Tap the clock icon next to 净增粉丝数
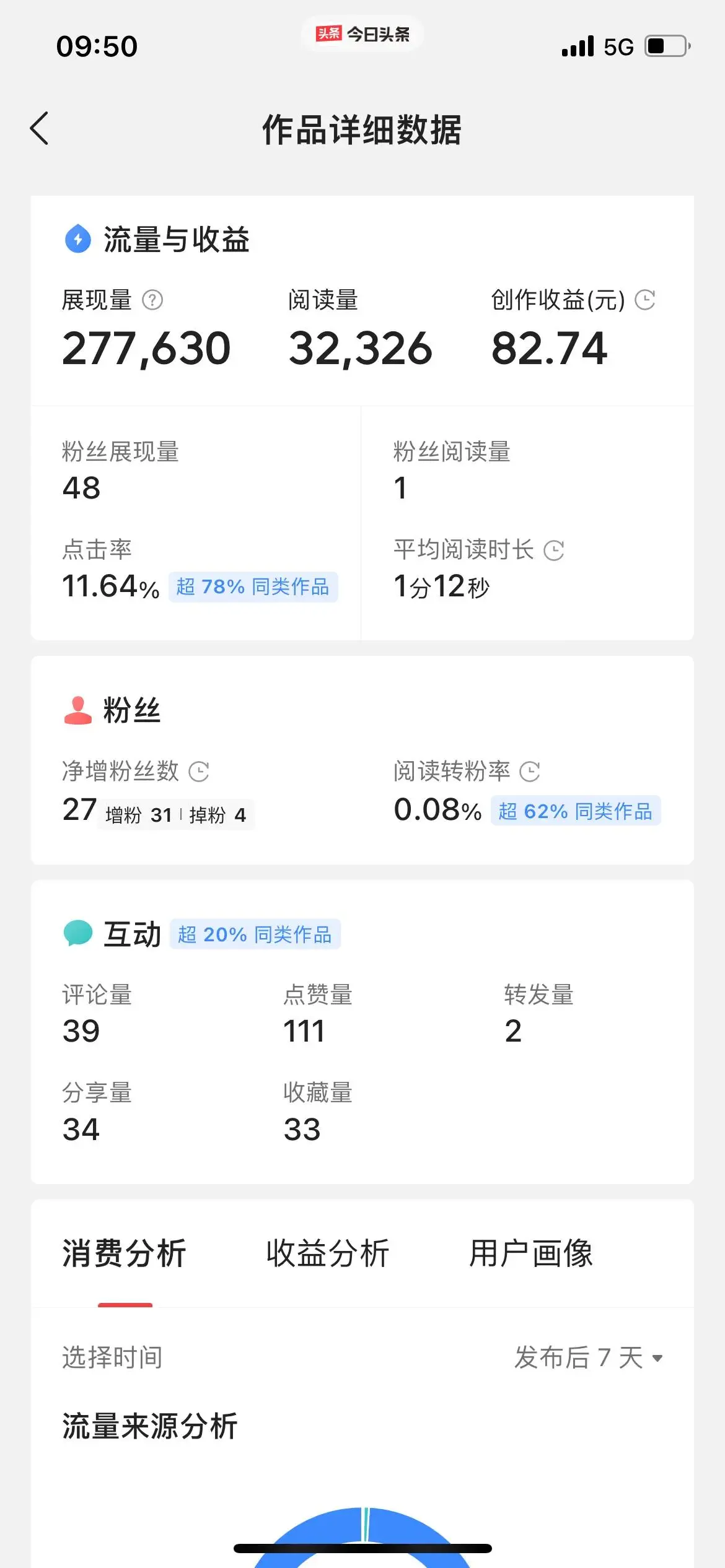 click(199, 772)
